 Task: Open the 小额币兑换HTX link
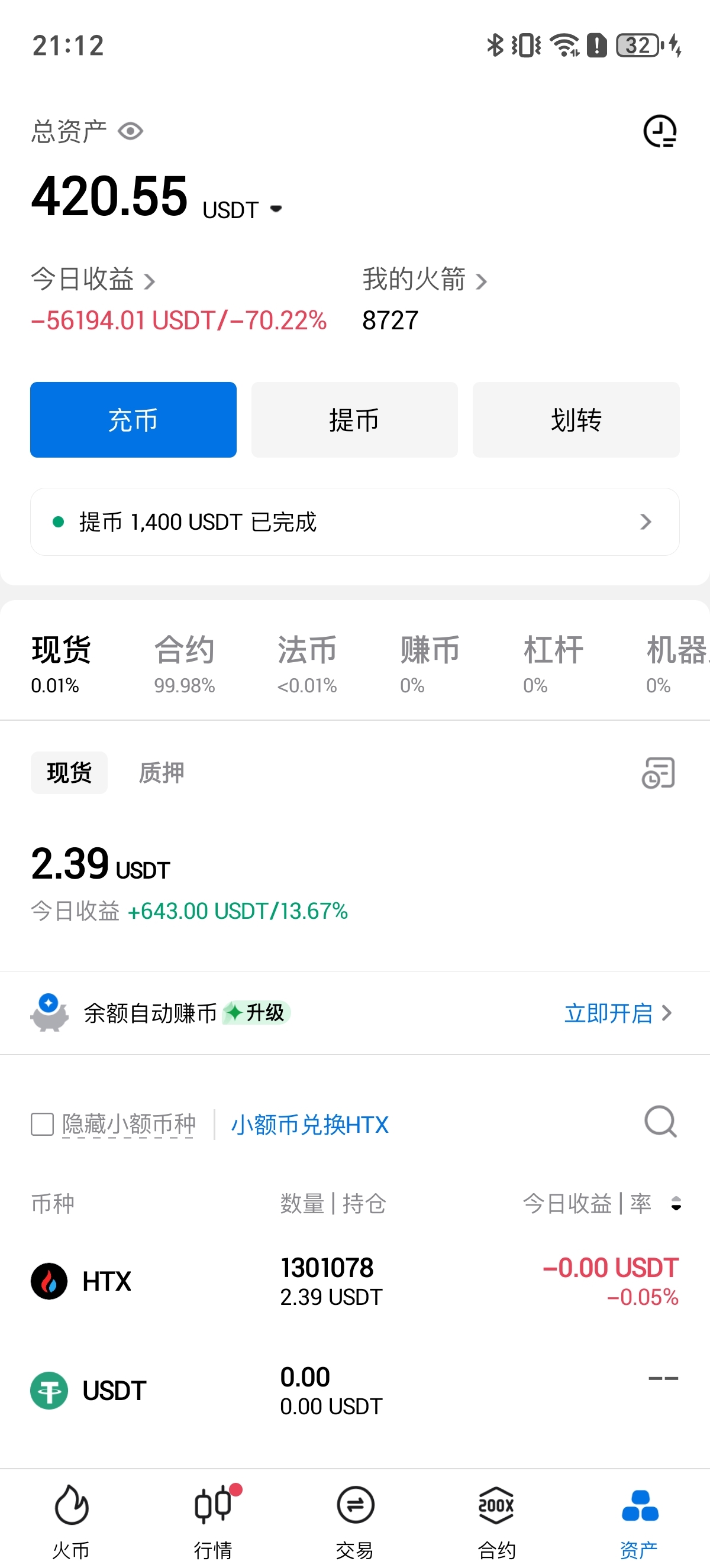click(x=311, y=1123)
